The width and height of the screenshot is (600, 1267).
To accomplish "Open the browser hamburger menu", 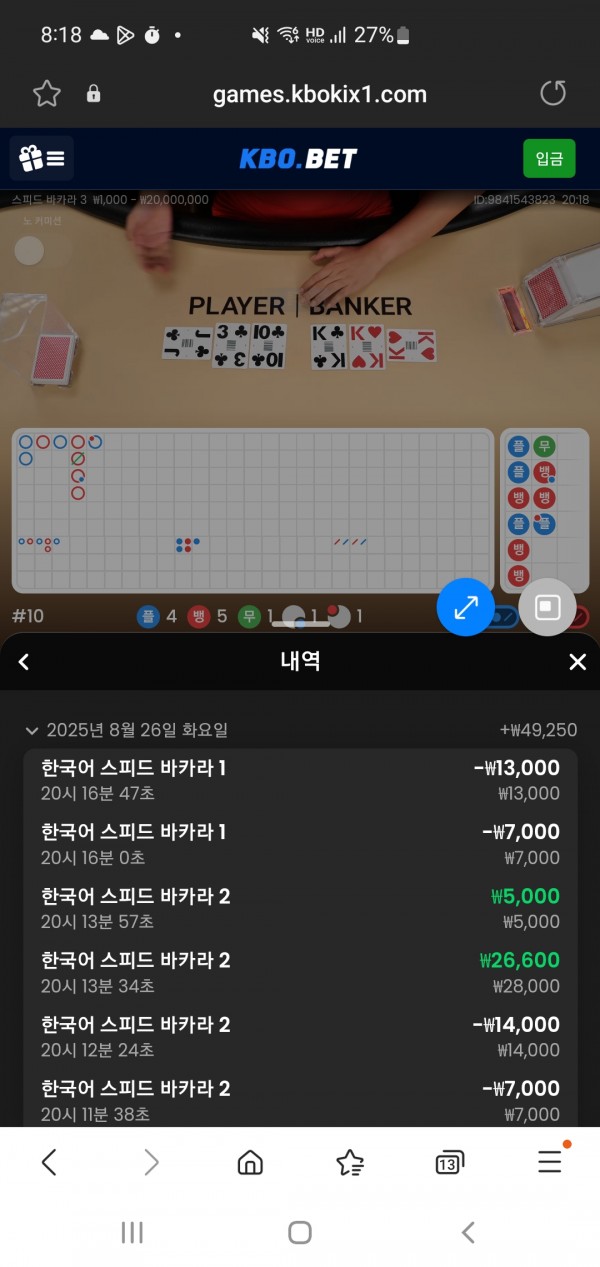I will [x=550, y=1162].
